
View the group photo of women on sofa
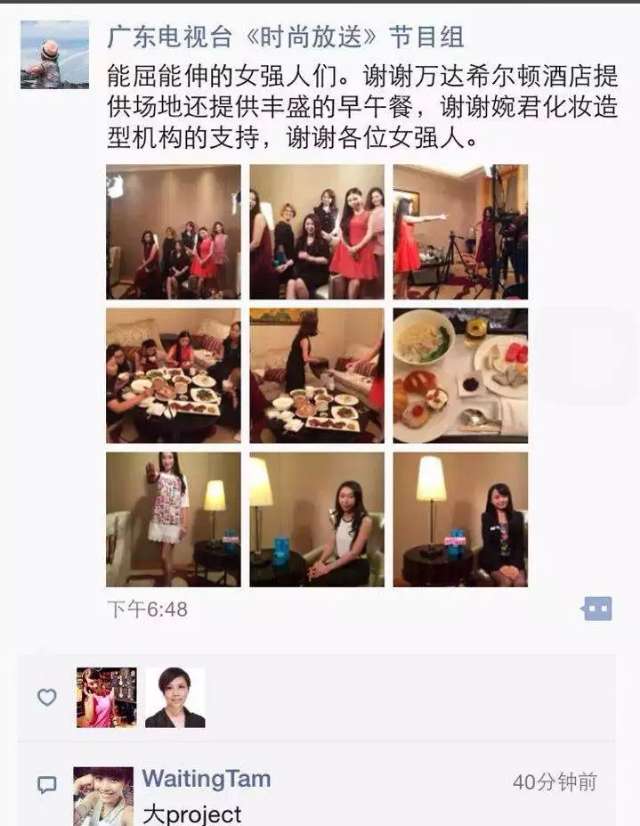pos(173,232)
